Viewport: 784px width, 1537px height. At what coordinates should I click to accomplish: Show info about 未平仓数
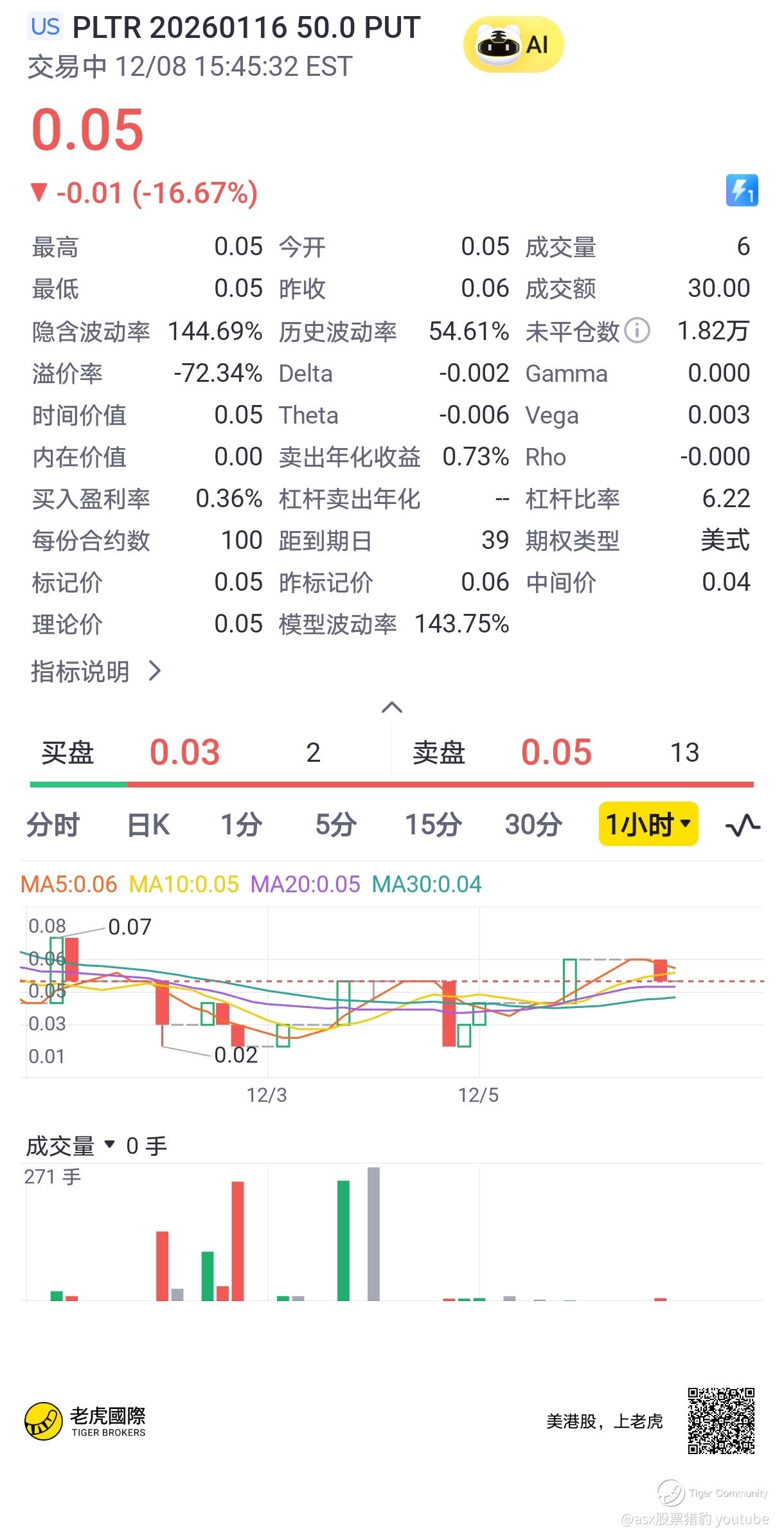point(637,331)
